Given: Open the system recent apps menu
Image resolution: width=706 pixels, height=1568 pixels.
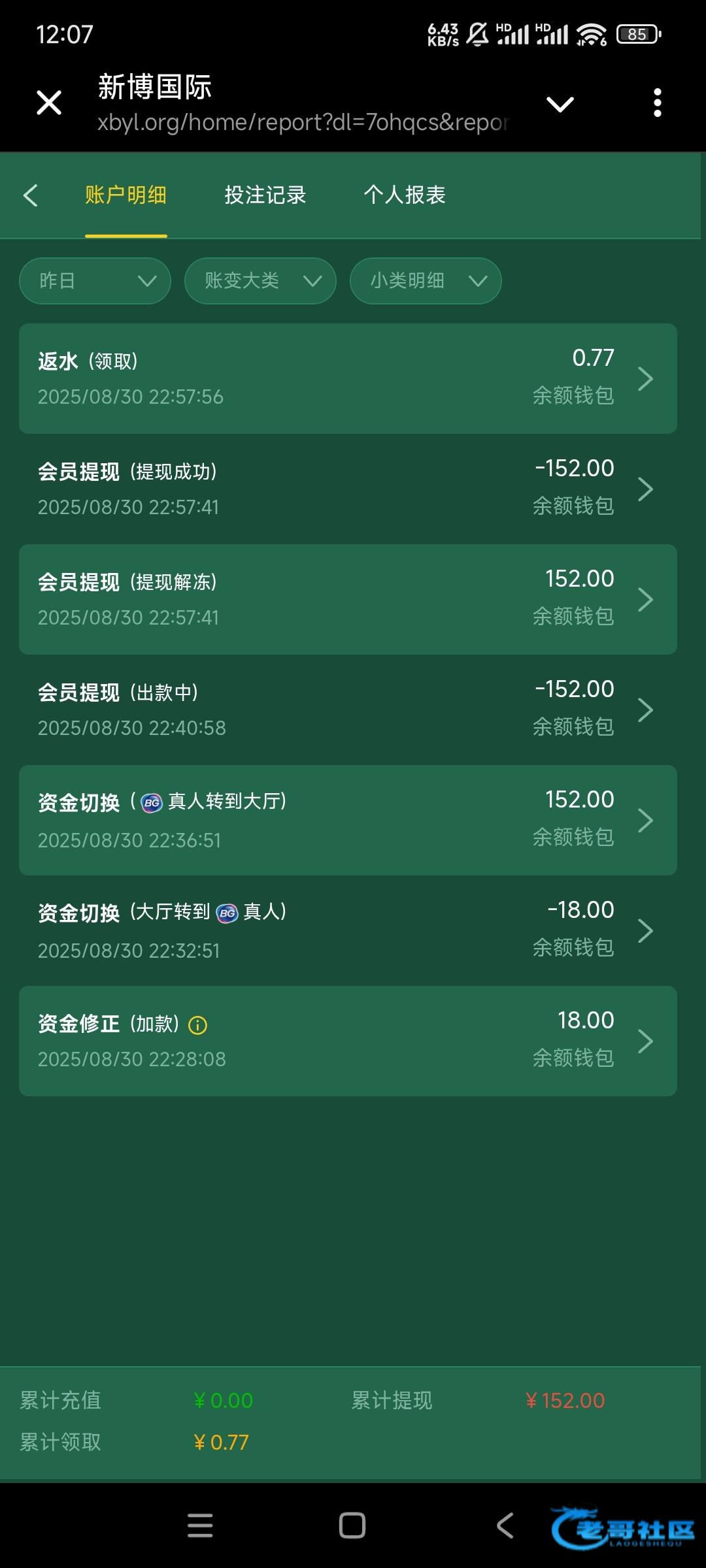Looking at the screenshot, I should [200, 1526].
